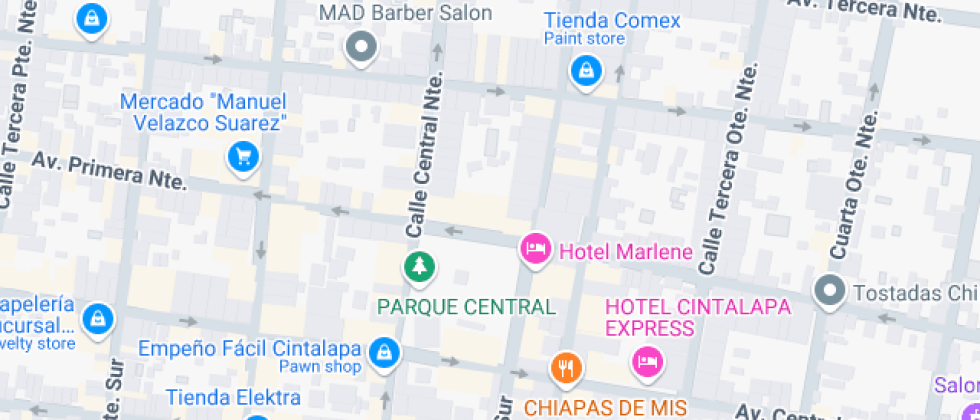Select the Empeño Fácil Cintalapa pawn shop pin
This screenshot has width=980, height=420.
[x=382, y=352]
